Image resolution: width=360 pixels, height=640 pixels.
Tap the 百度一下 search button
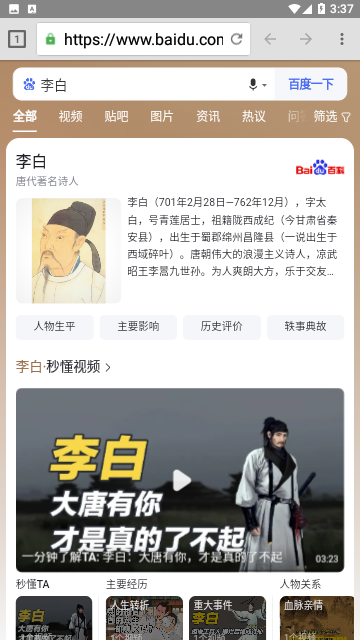311,84
